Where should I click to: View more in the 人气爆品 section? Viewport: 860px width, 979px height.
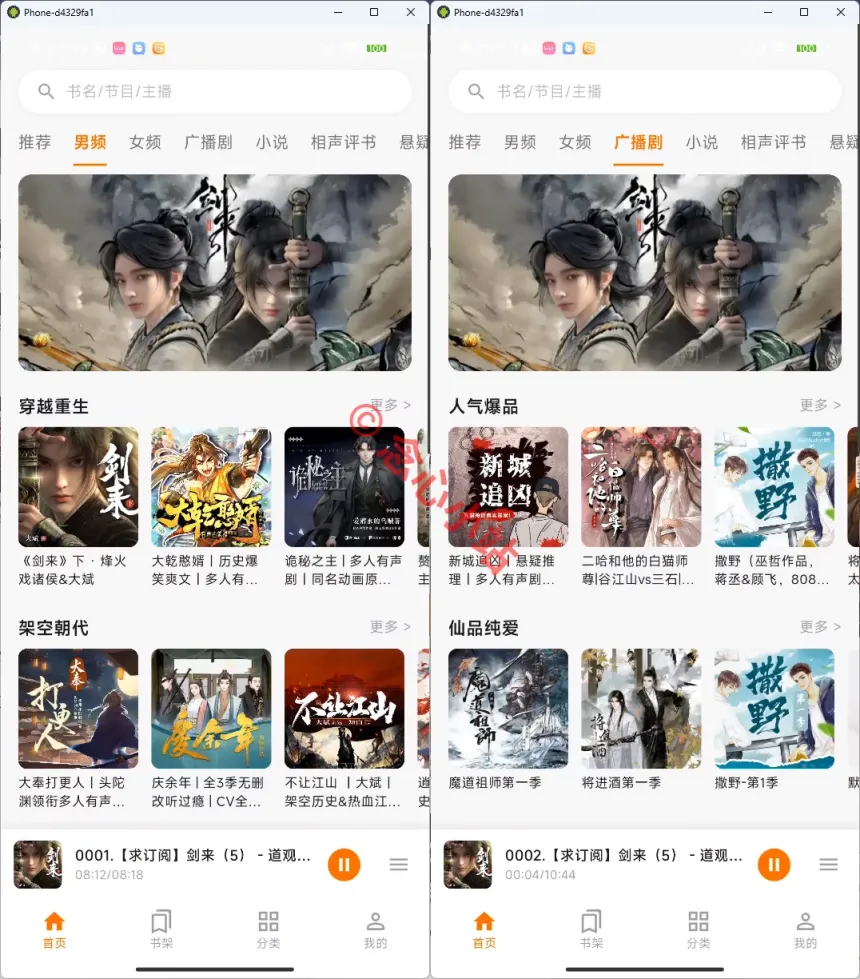click(819, 405)
